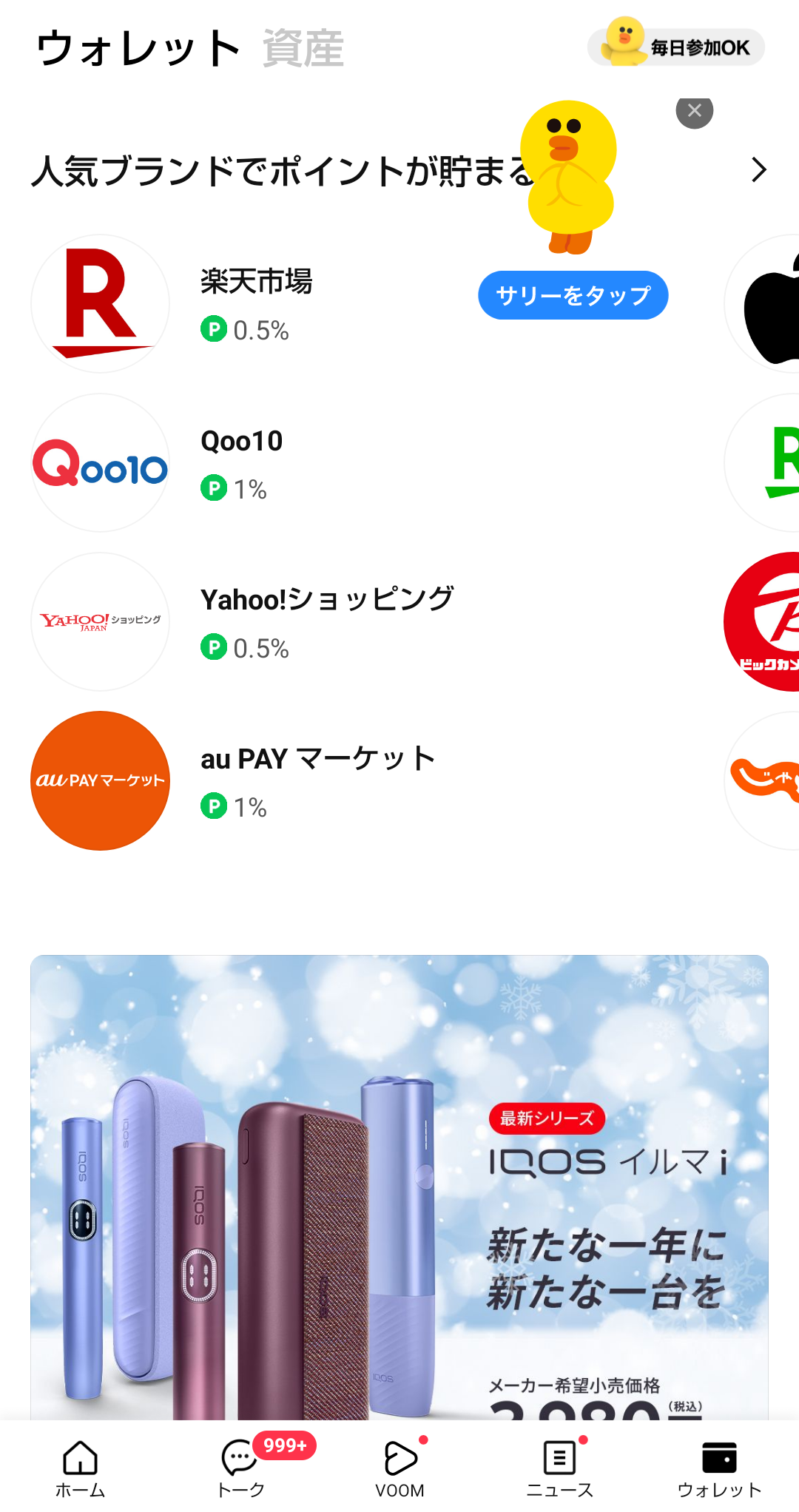Tap the サリーをタップ button
Viewport: 799px width, 1512px height.
(573, 295)
